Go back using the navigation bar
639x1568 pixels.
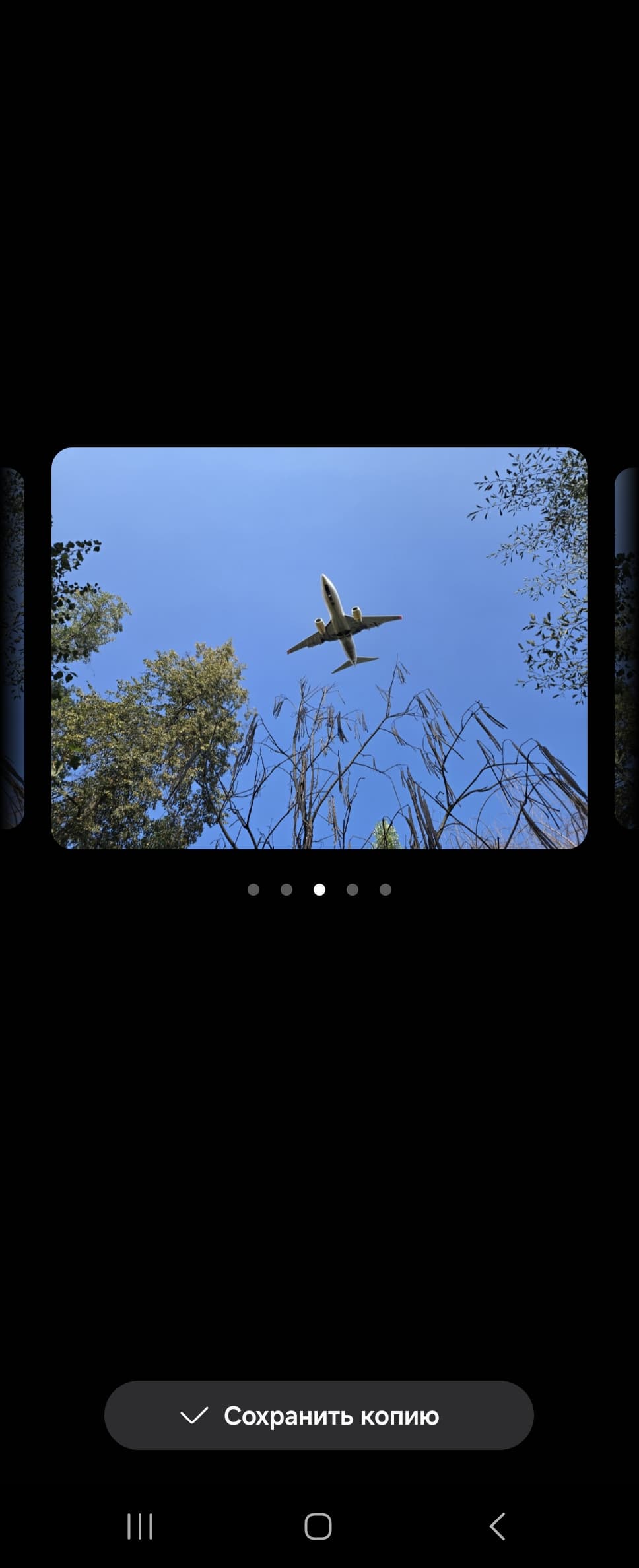click(x=497, y=1526)
